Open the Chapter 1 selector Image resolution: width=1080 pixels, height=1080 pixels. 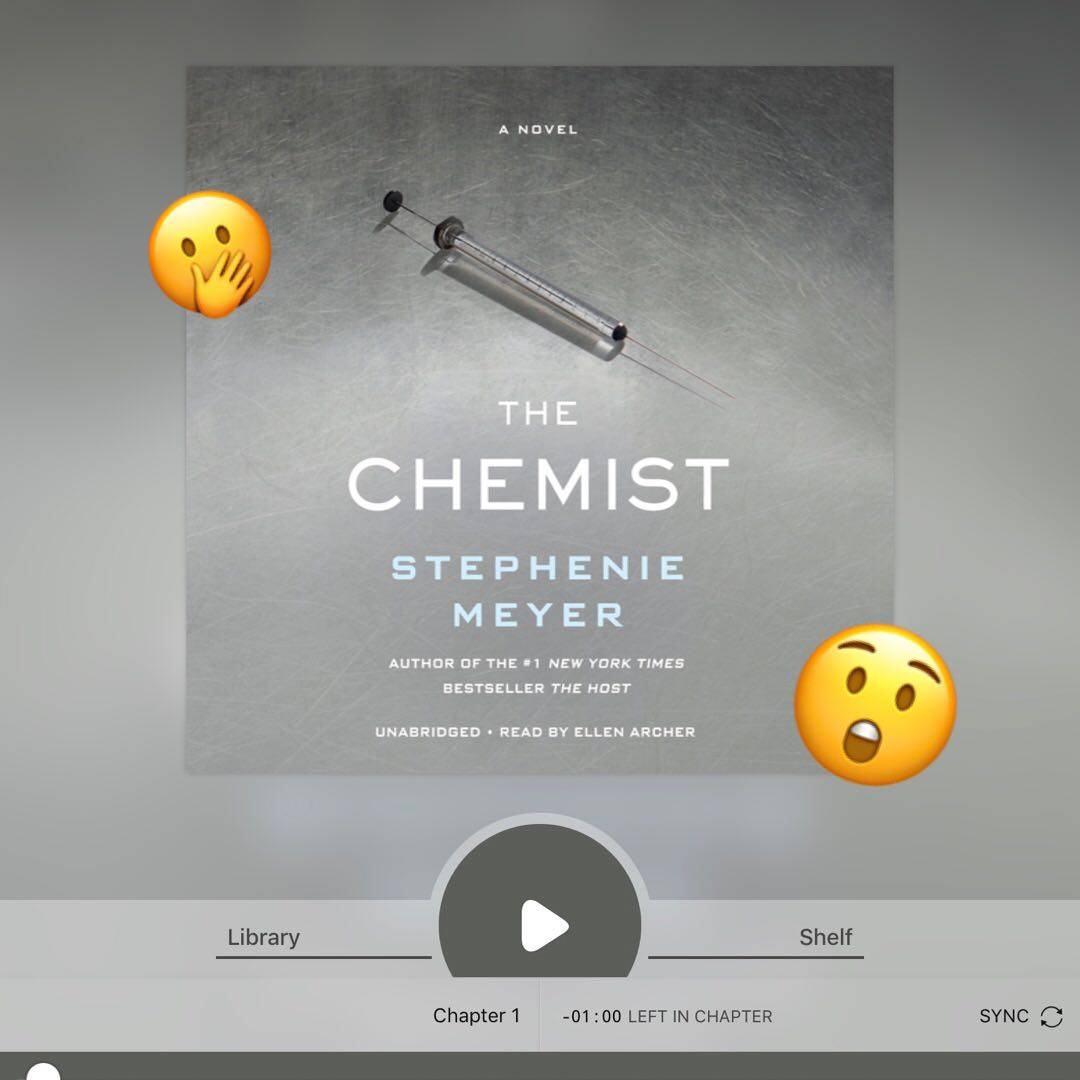click(x=476, y=1016)
